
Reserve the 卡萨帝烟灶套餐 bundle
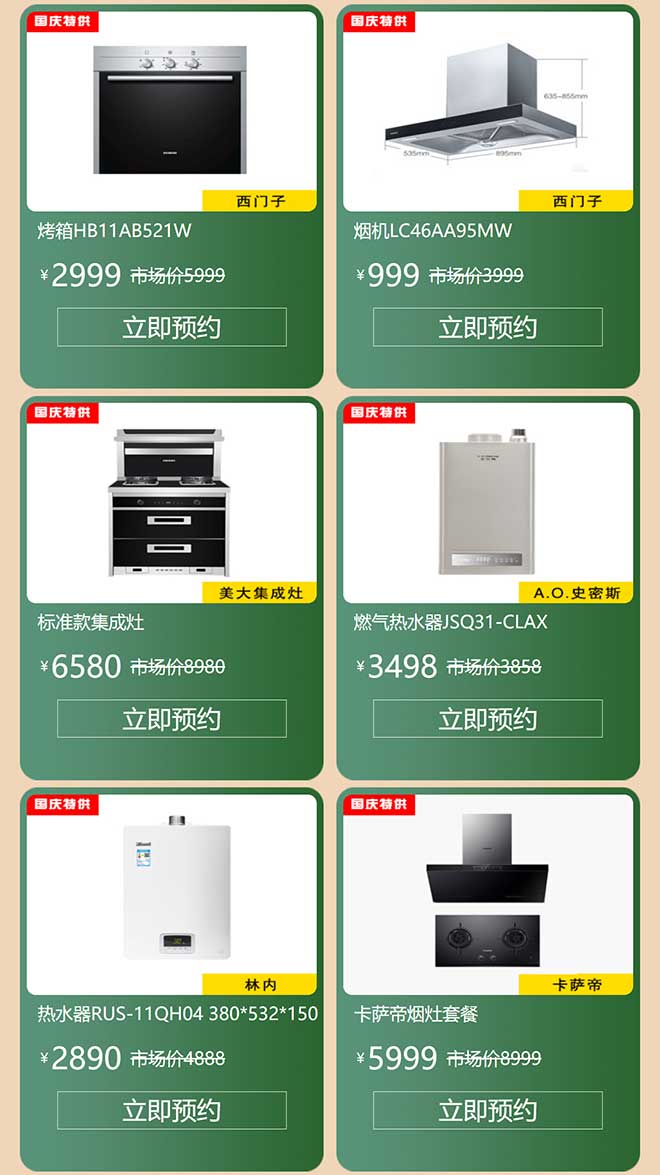pos(487,1110)
